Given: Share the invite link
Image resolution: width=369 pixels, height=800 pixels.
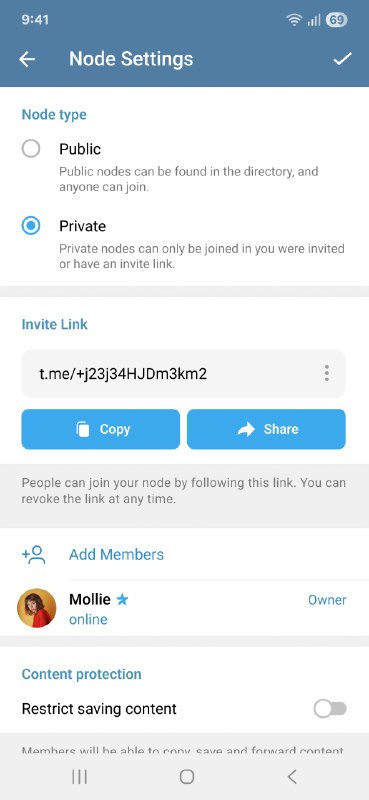Looking at the screenshot, I should 266,429.
